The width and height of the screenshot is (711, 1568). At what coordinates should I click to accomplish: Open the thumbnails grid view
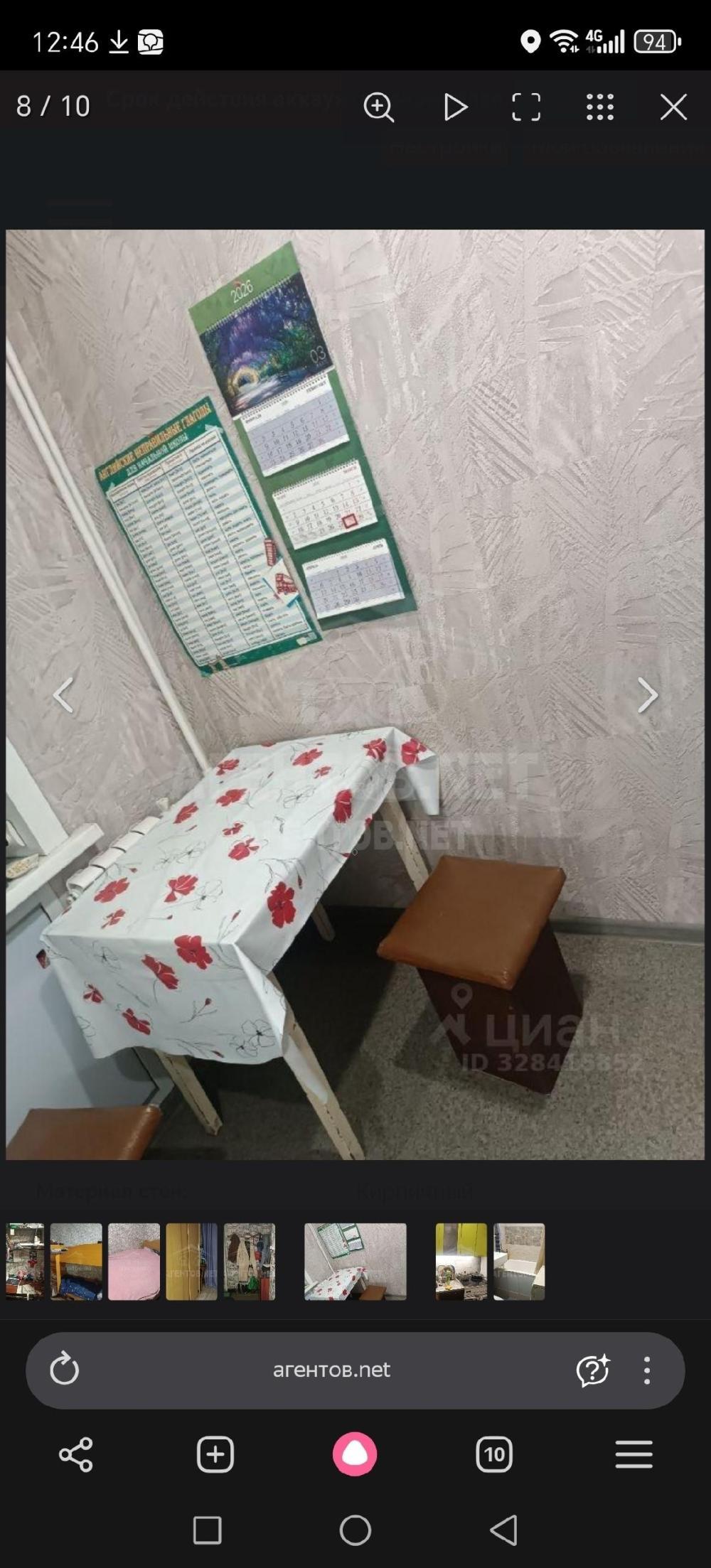[x=599, y=107]
